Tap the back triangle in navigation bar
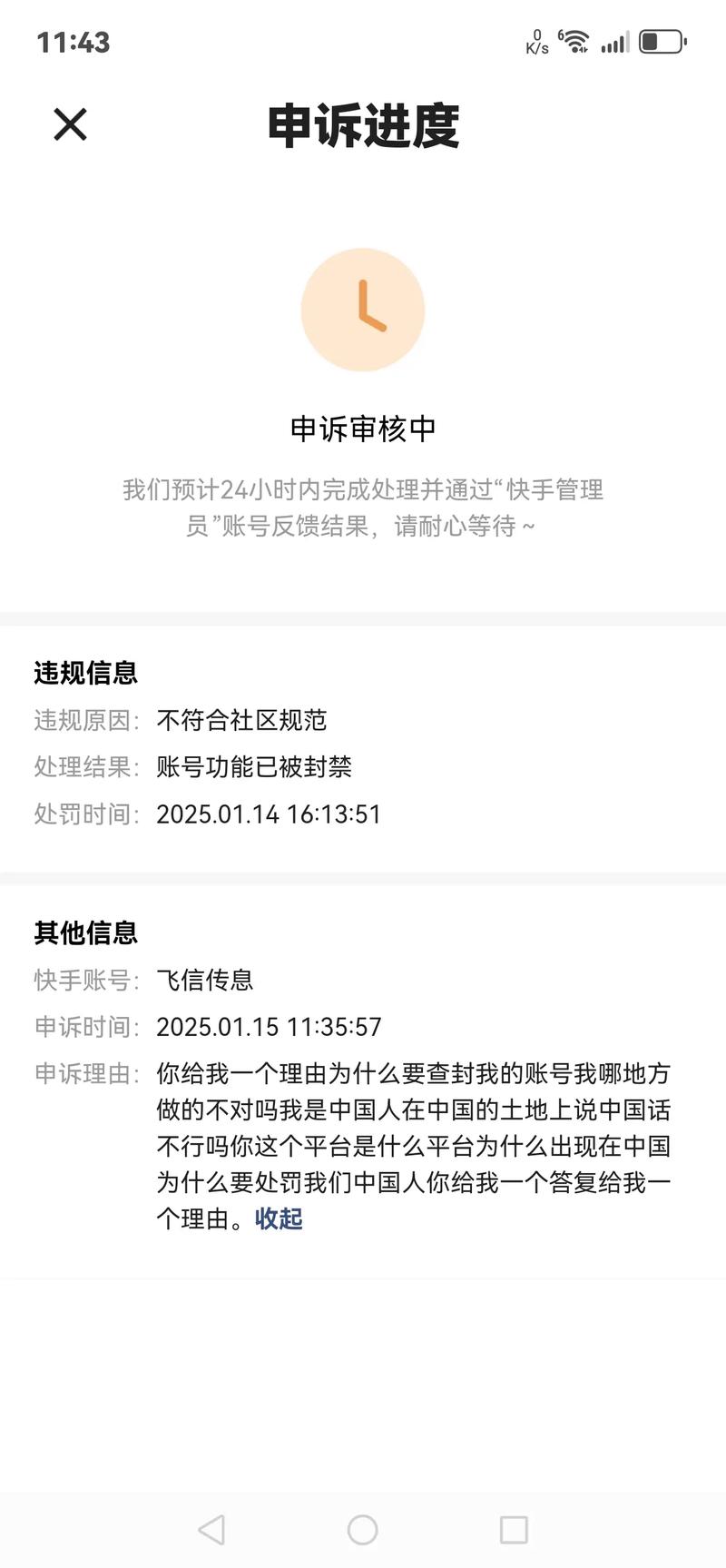Screen dimensions: 726x1568 coord(211,1529)
